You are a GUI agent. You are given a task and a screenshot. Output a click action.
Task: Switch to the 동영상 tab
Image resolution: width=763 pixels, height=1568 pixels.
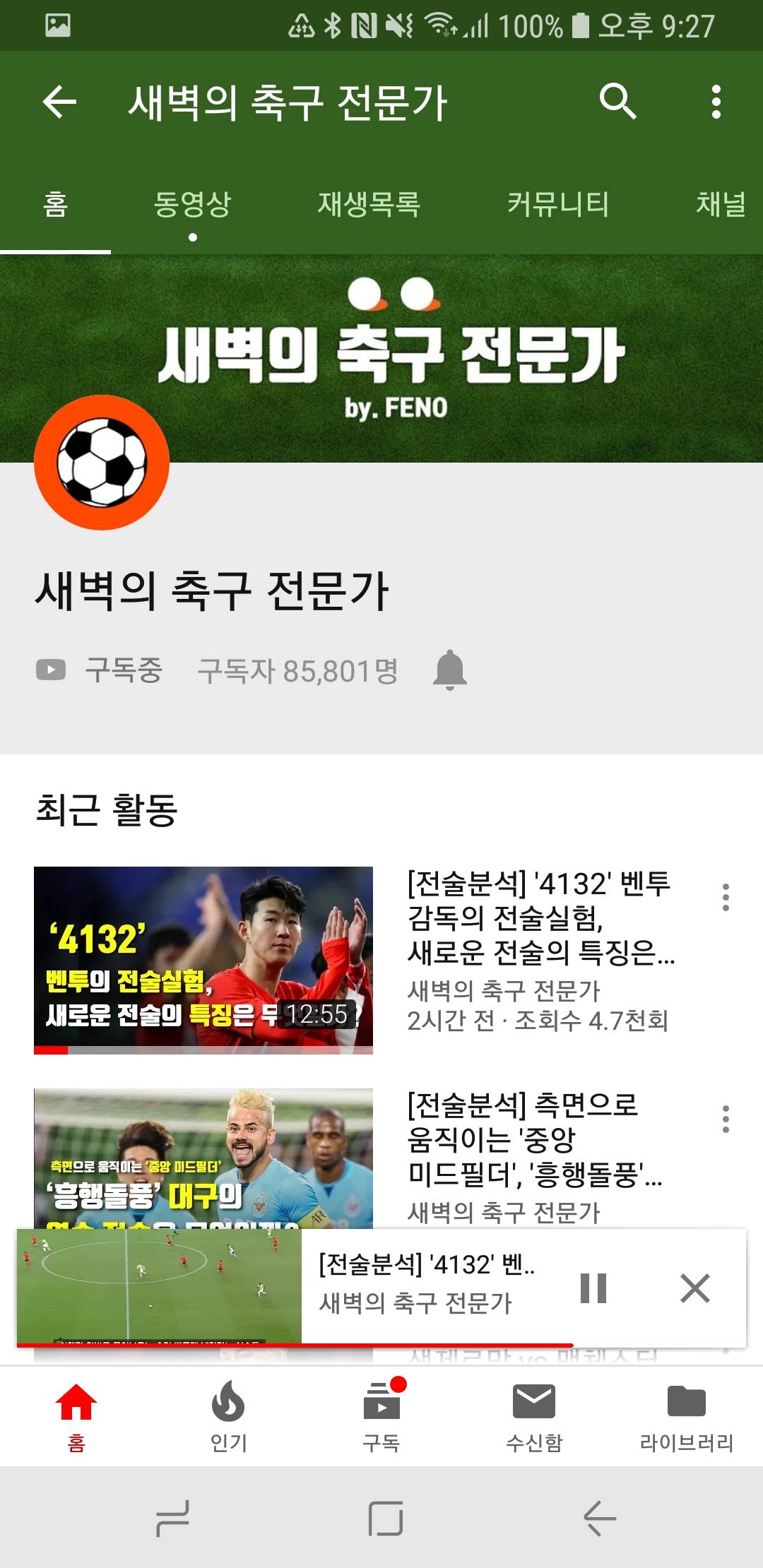point(192,205)
